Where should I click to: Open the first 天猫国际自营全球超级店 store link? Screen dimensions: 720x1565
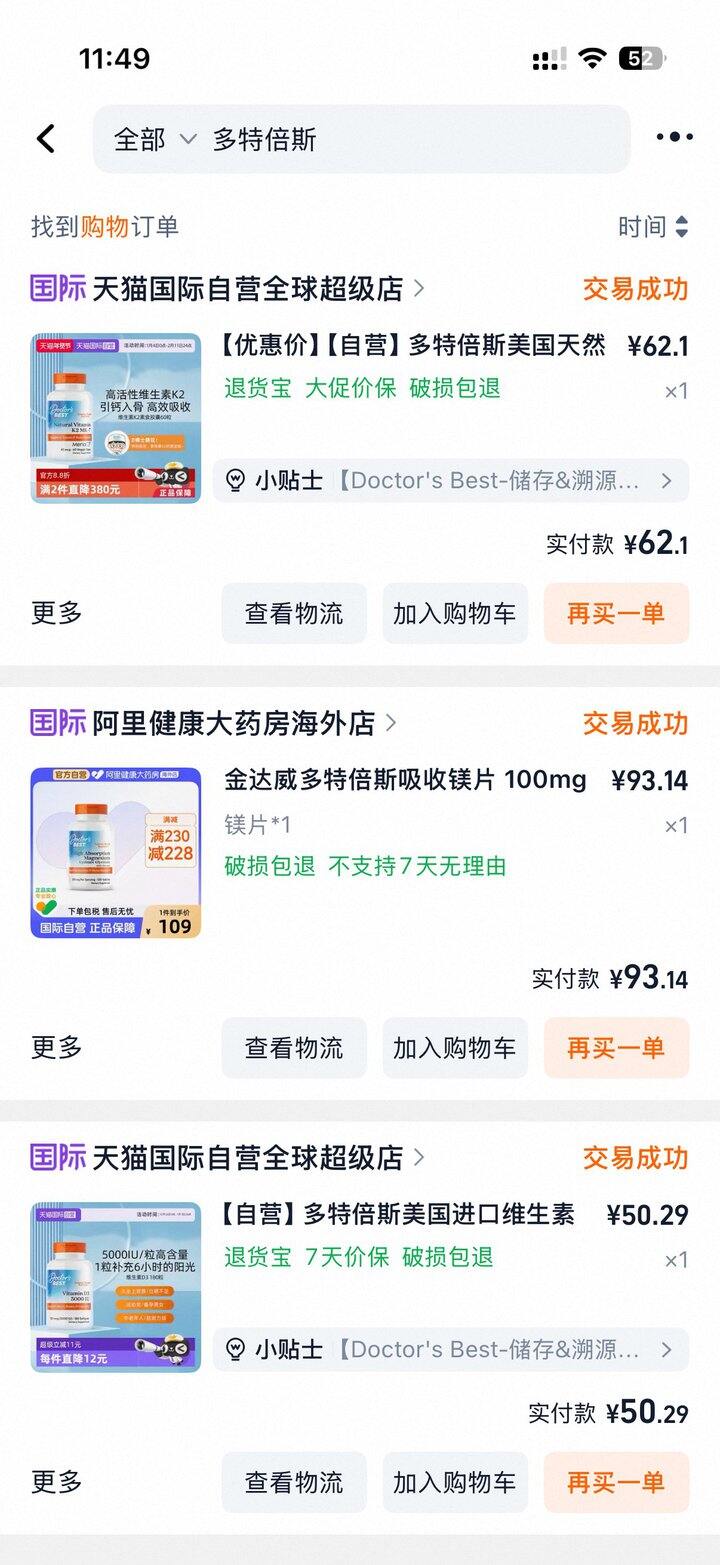(248, 289)
